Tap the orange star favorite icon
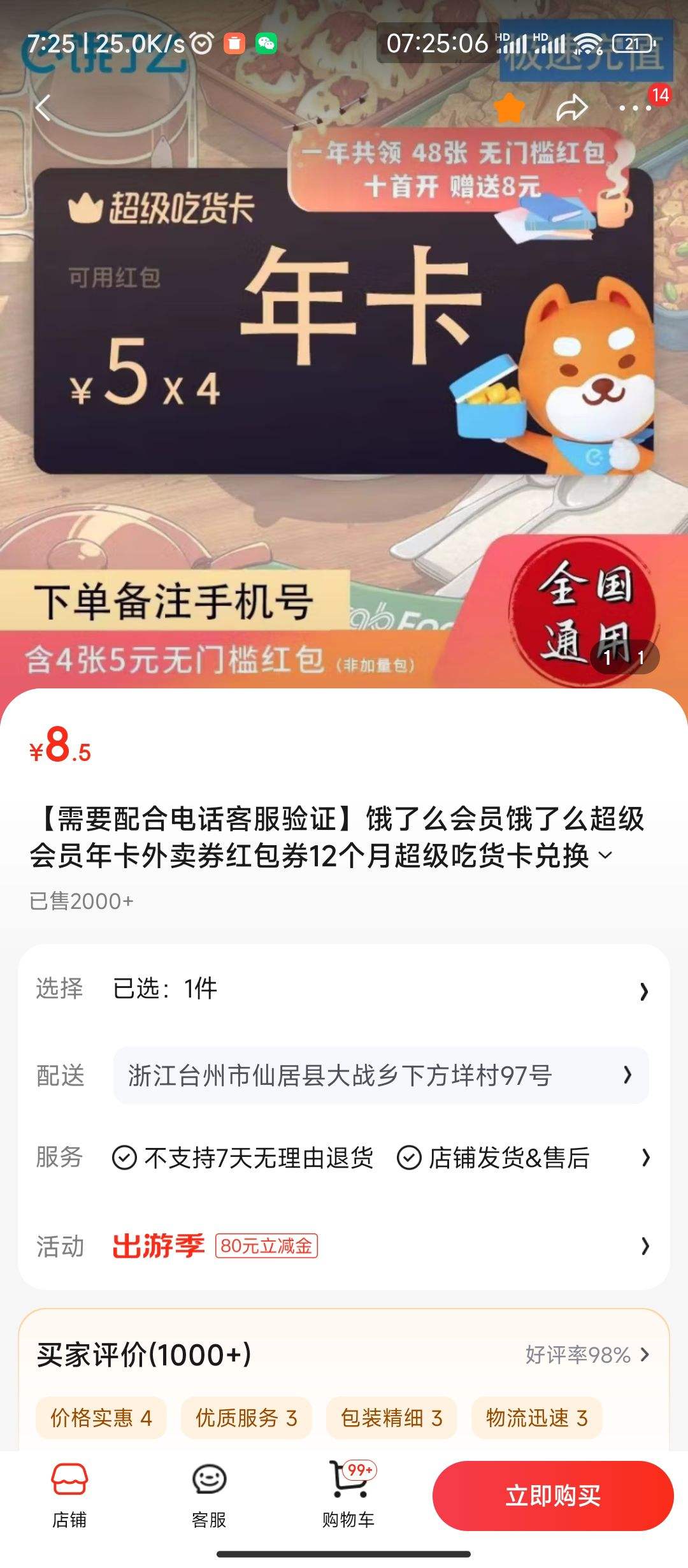Viewport: 688px width, 1568px height. (510, 108)
